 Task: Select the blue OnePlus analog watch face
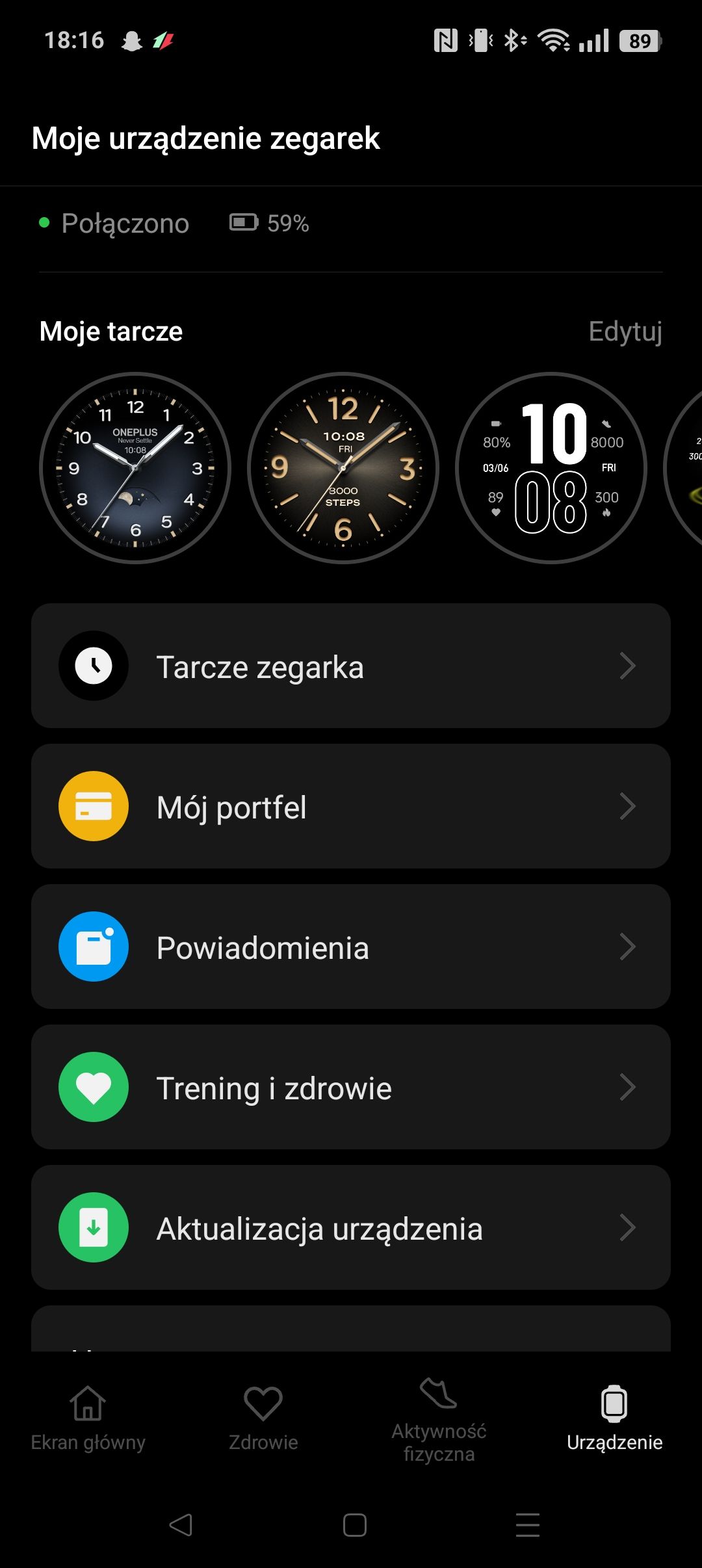tap(135, 468)
